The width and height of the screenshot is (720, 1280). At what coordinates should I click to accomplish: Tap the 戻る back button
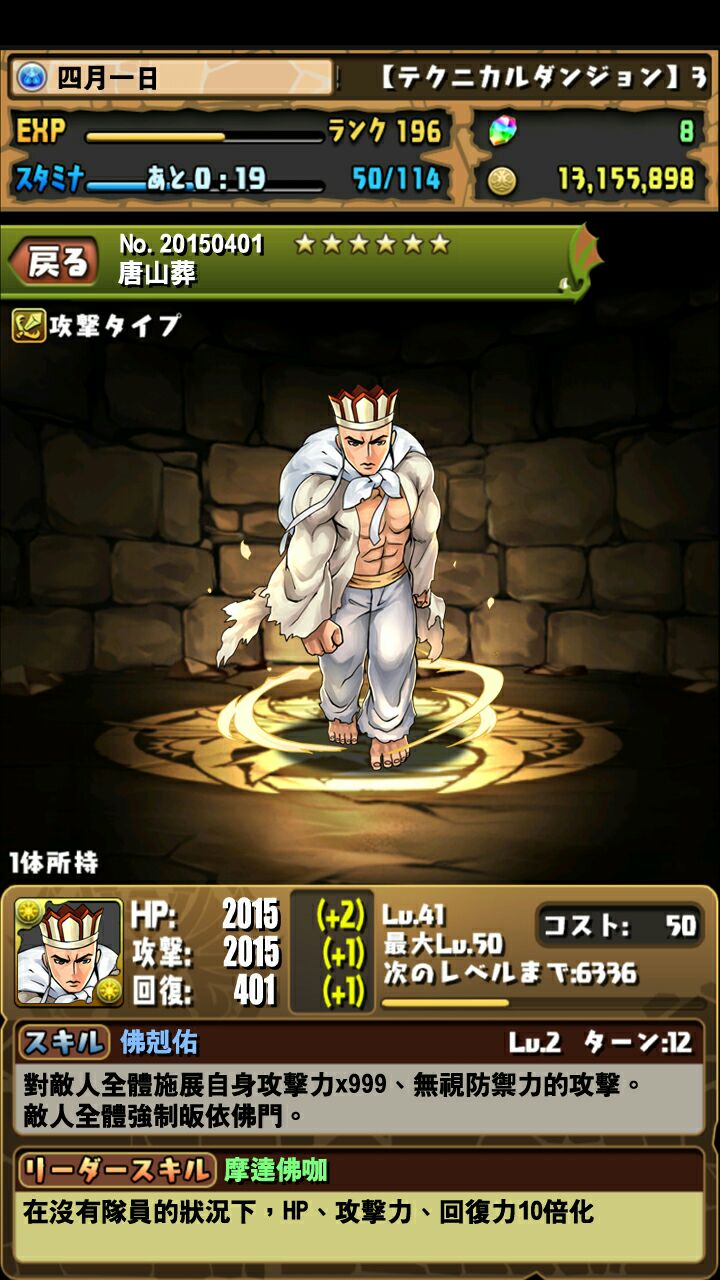tap(55, 262)
